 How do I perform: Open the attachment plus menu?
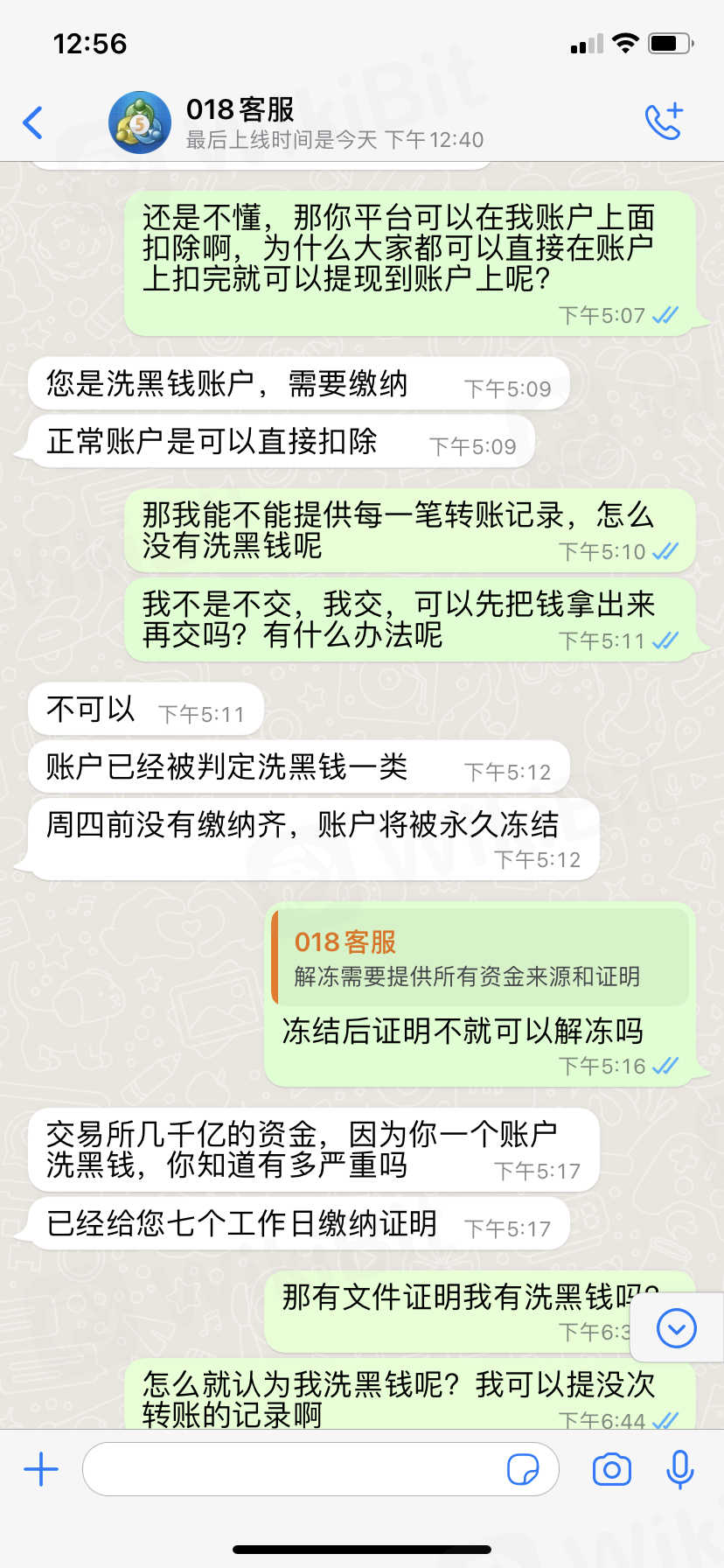point(41,1470)
